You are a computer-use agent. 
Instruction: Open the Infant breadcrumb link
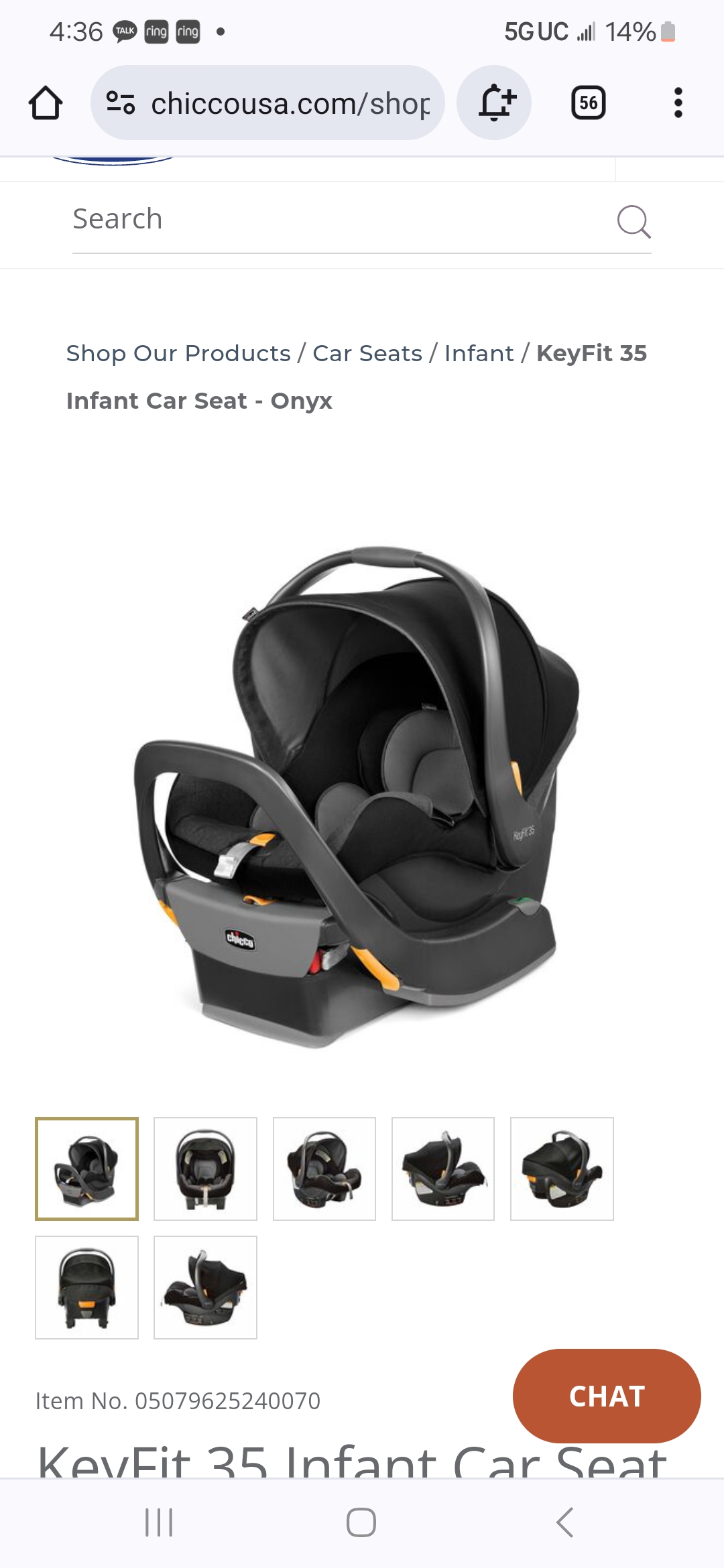pos(479,353)
